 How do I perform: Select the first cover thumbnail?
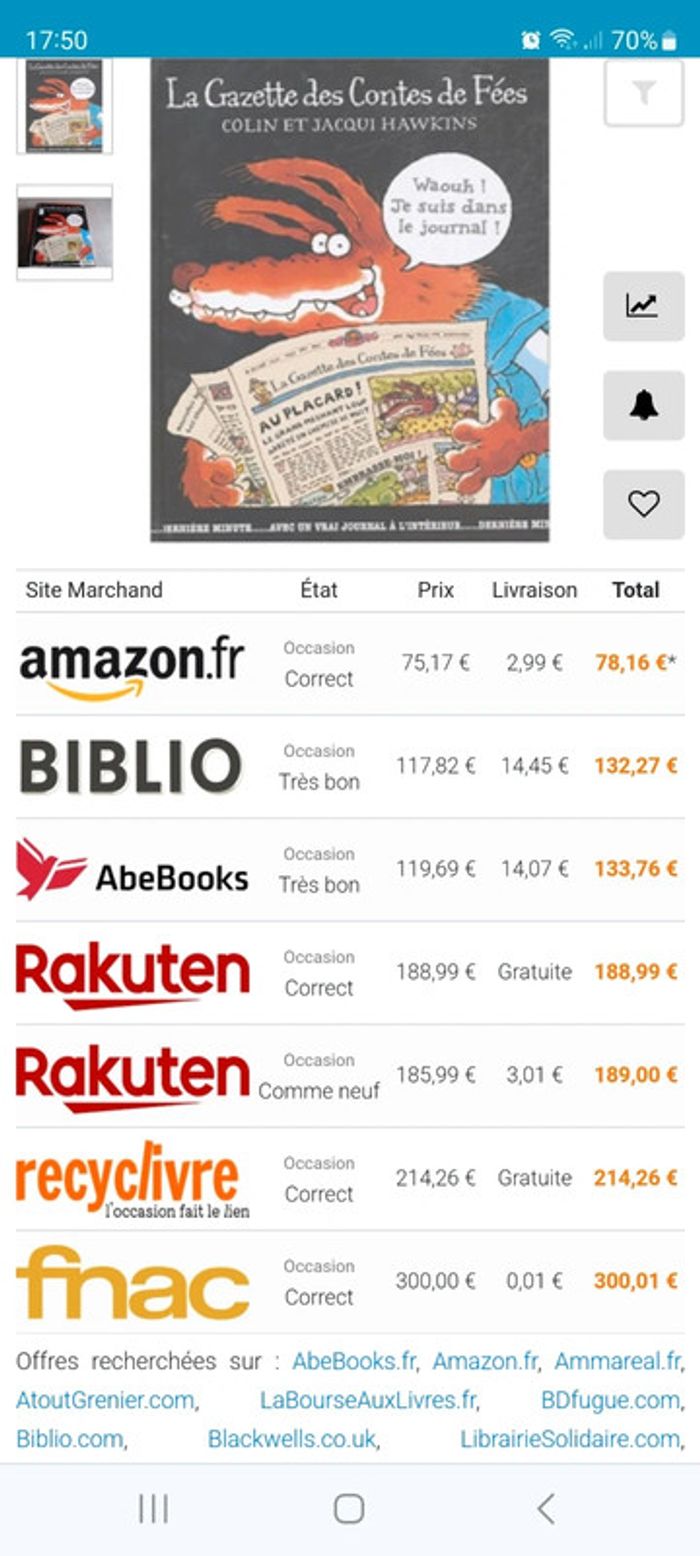(64, 106)
